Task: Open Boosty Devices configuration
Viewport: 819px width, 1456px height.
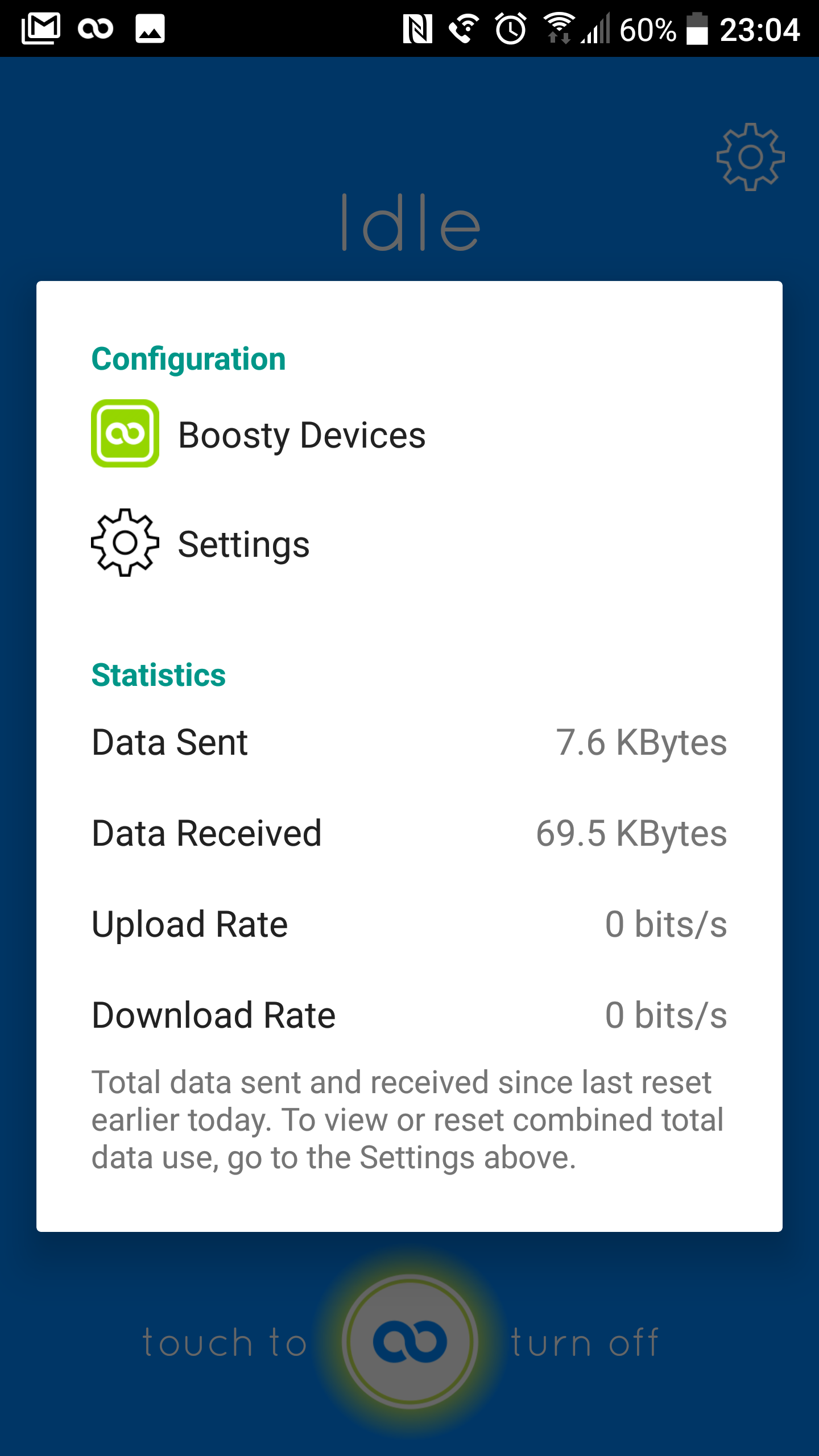Action: [409, 434]
